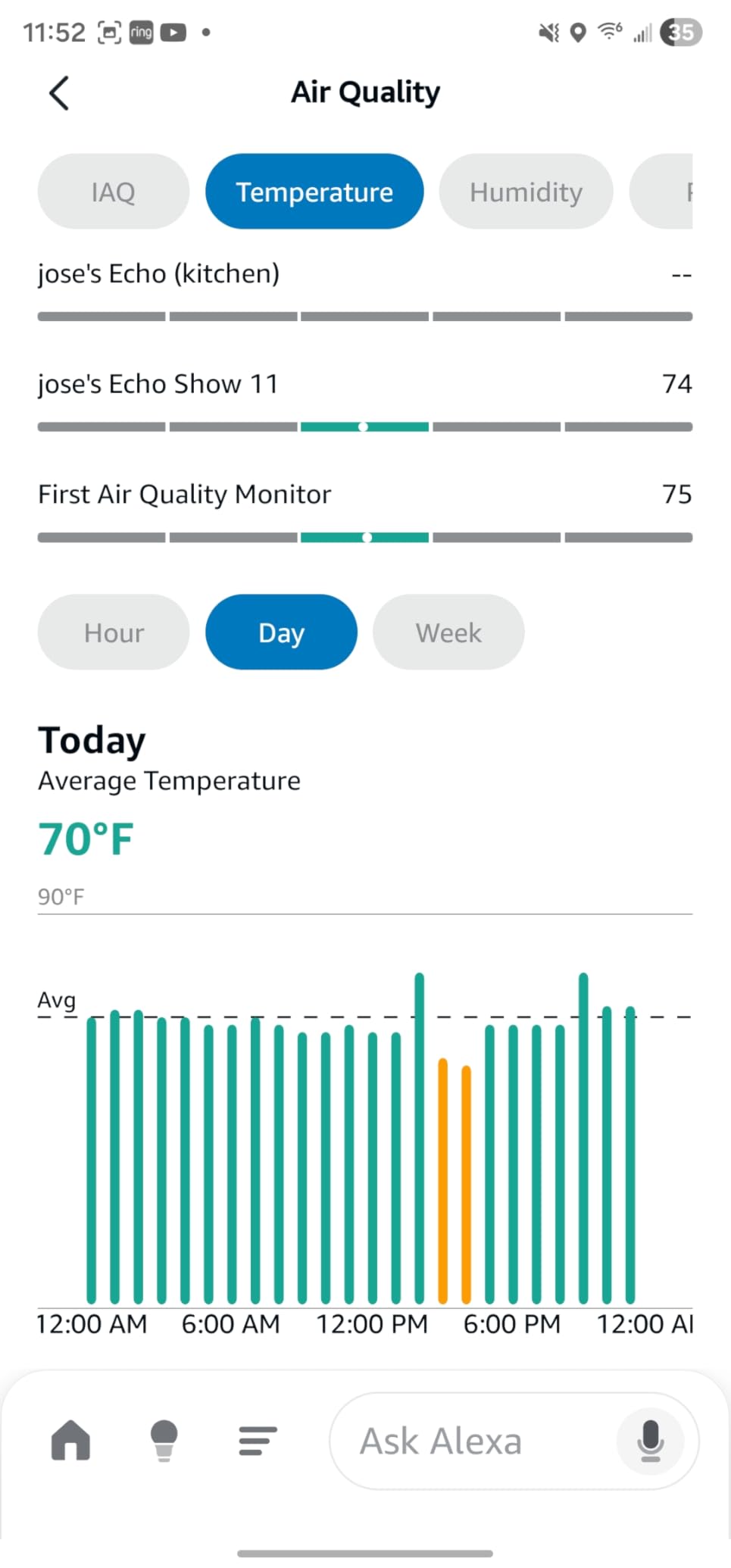Tap the green indicator on First Air Quality Monitor slider

(367, 537)
